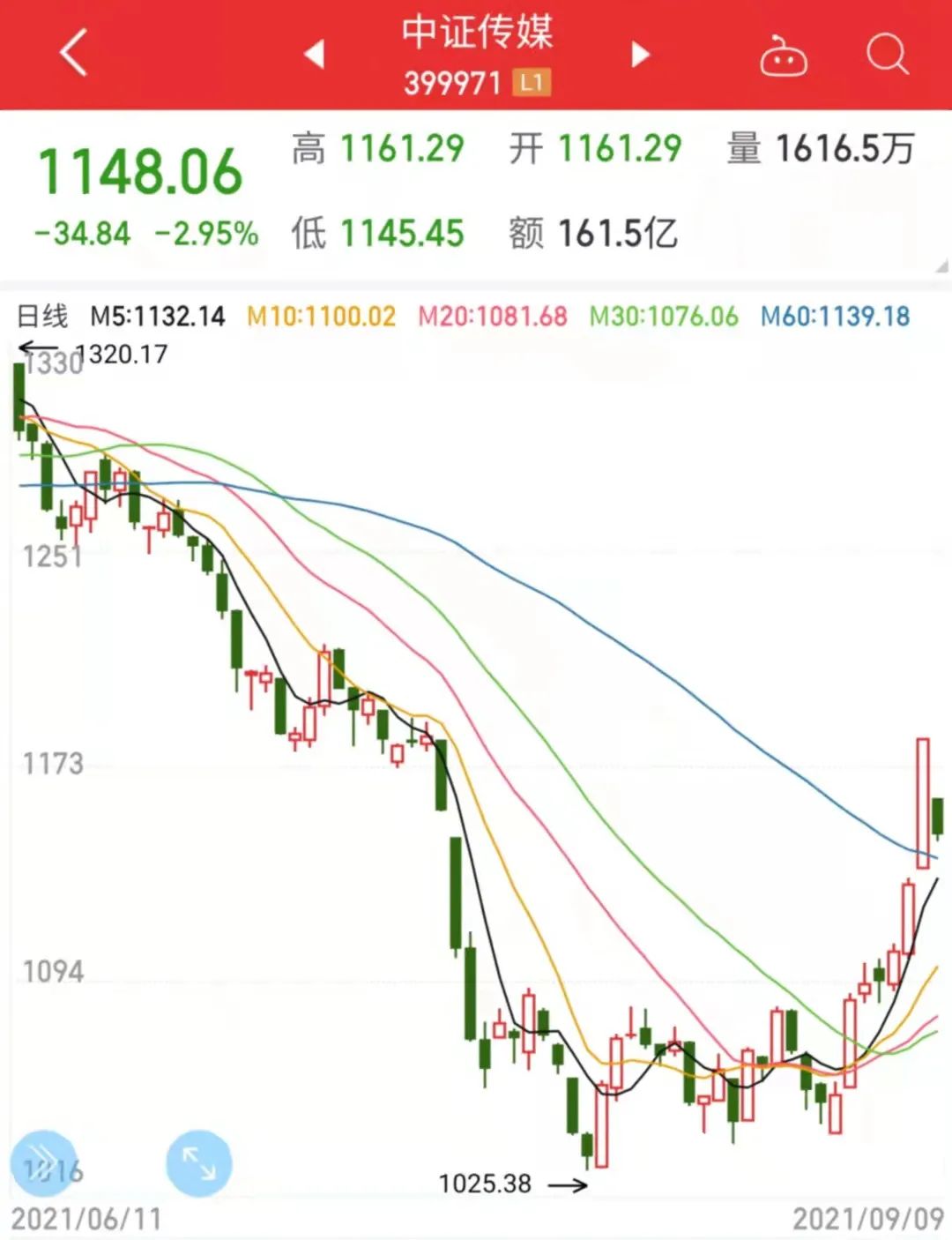Open the 日线 chart period selector

(40, 315)
